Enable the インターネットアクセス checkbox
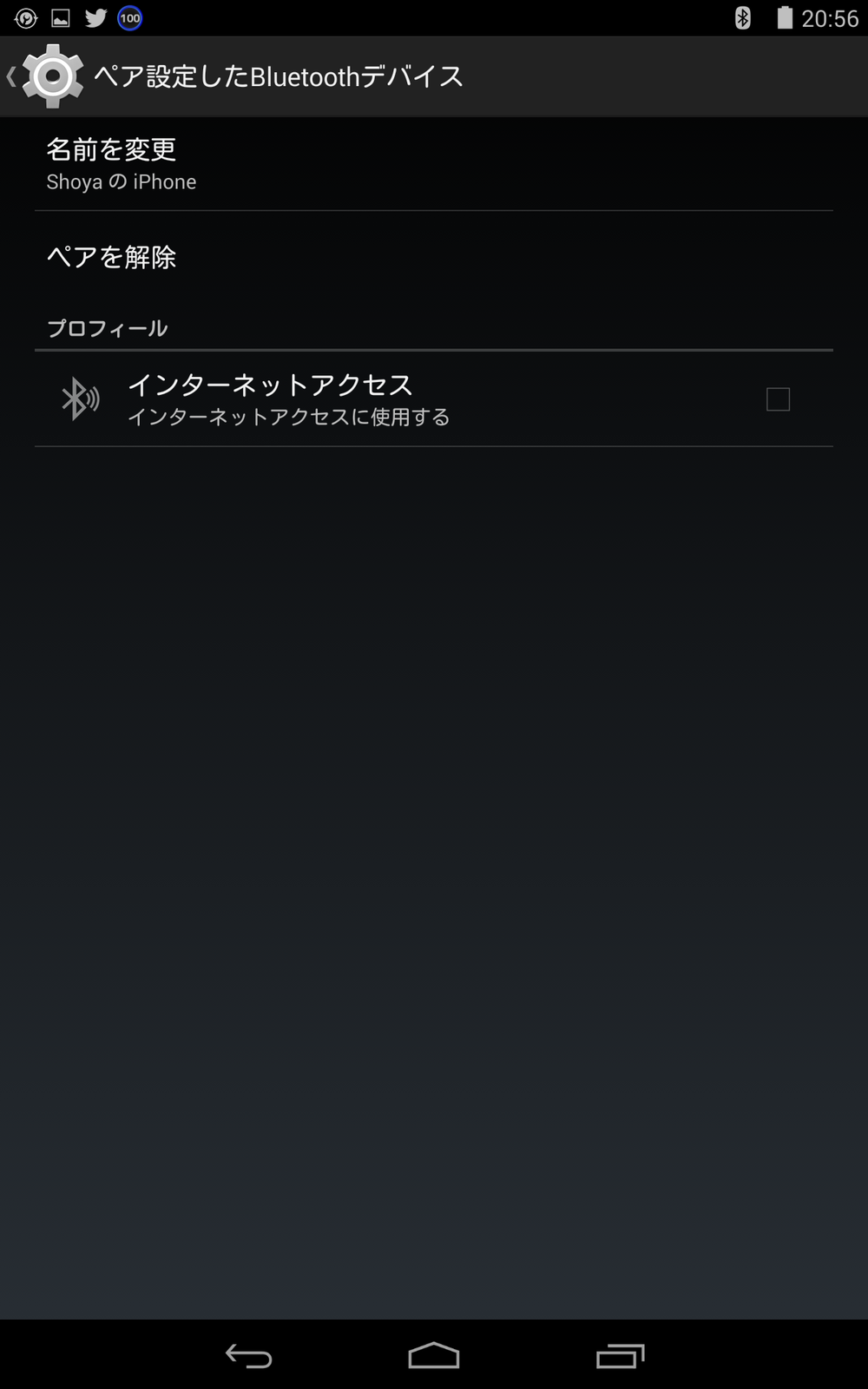Screen dimensions: 868x1389 [x=778, y=399]
